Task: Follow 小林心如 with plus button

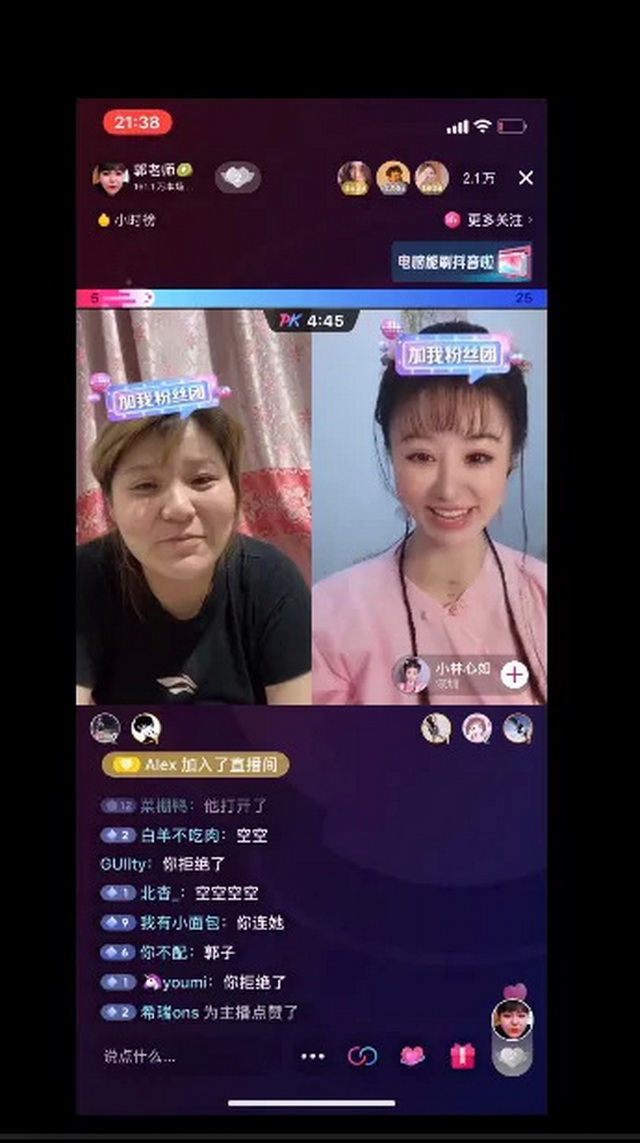Action: coord(514,675)
